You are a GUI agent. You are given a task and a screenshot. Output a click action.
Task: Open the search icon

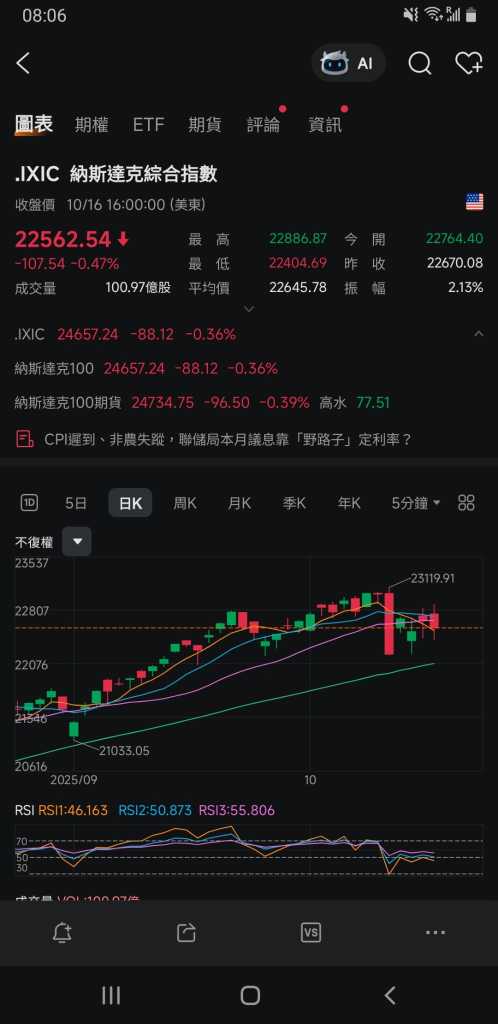coord(420,63)
